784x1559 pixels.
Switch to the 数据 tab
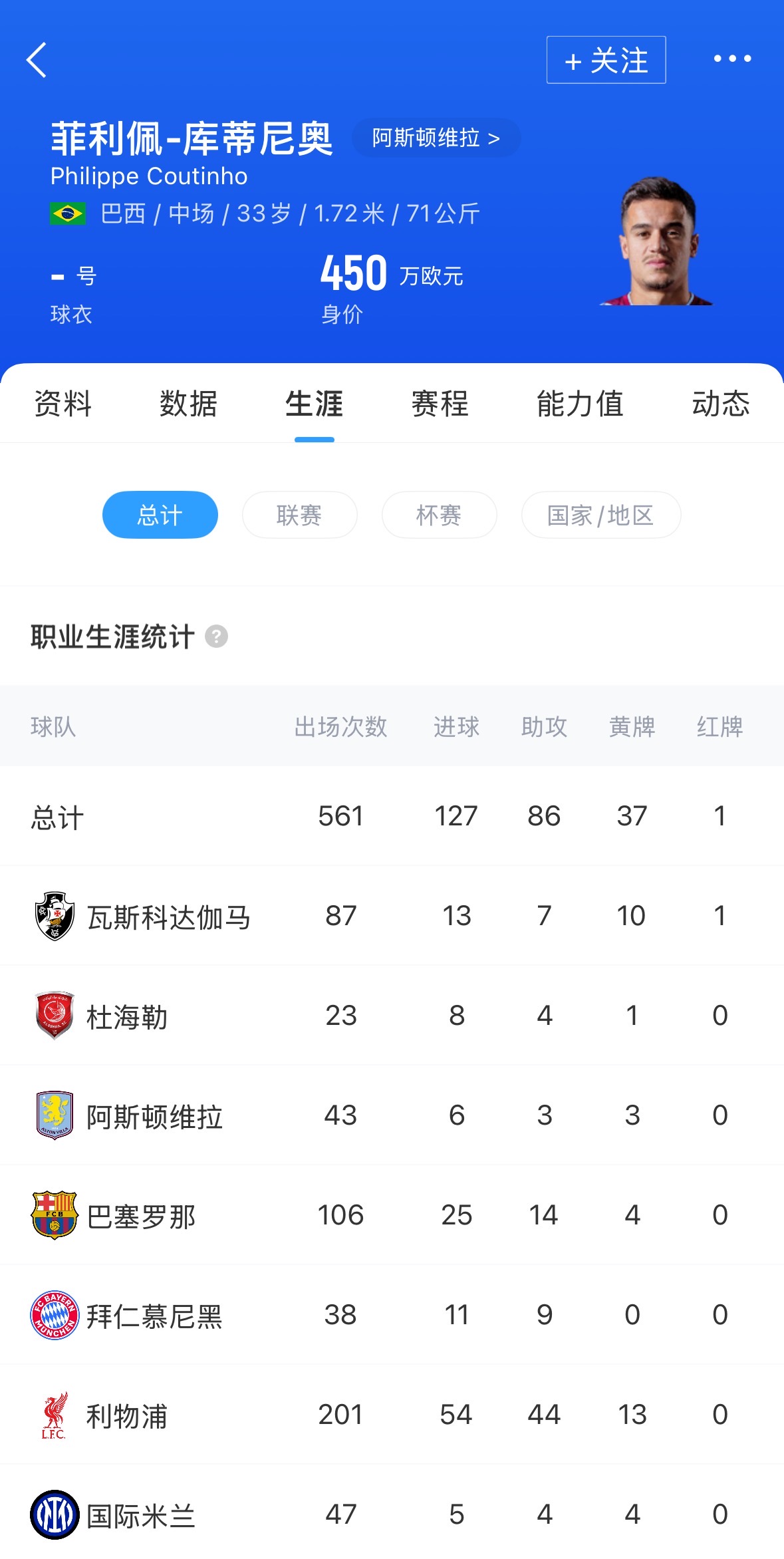click(188, 404)
